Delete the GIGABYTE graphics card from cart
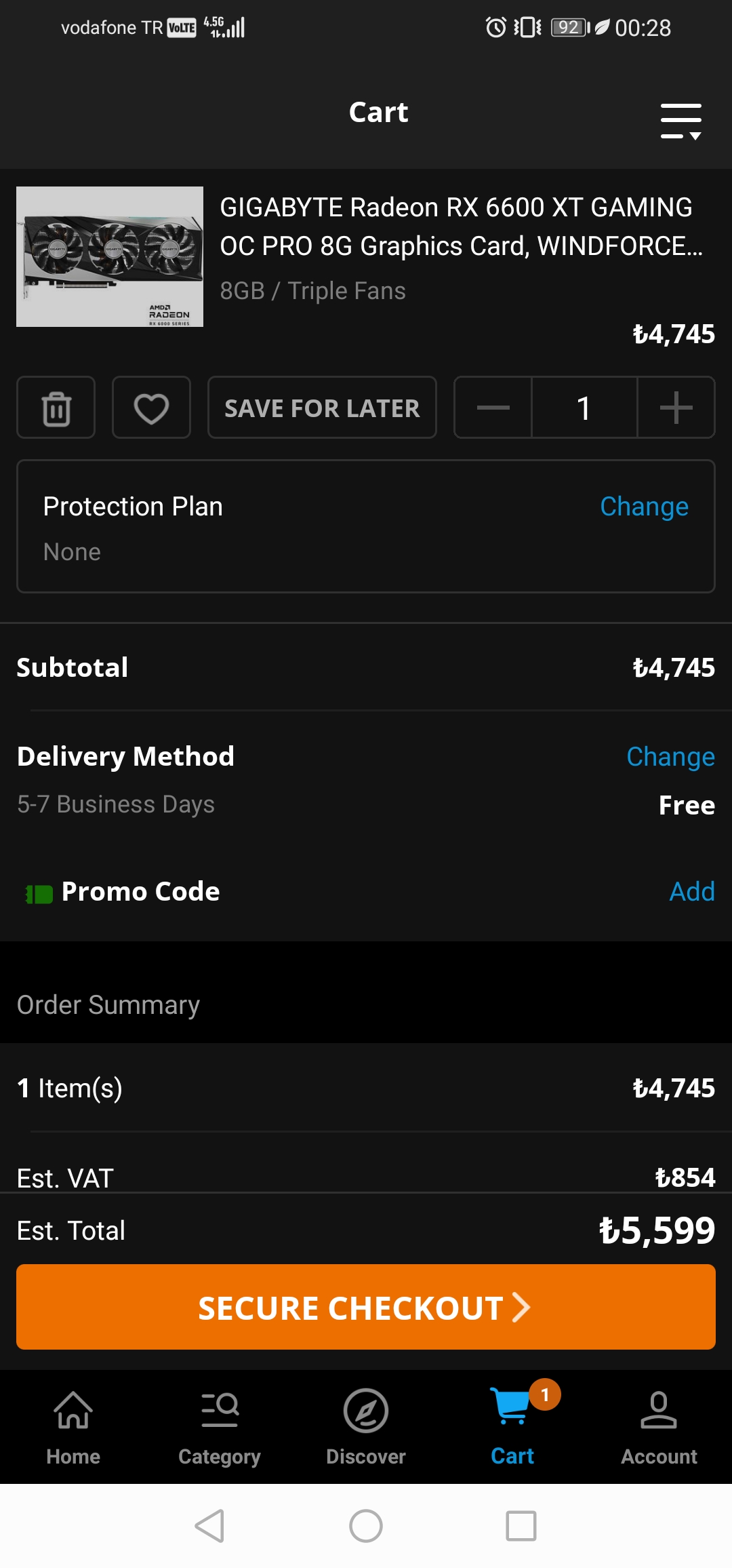Viewport: 732px width, 1568px height. click(x=56, y=408)
